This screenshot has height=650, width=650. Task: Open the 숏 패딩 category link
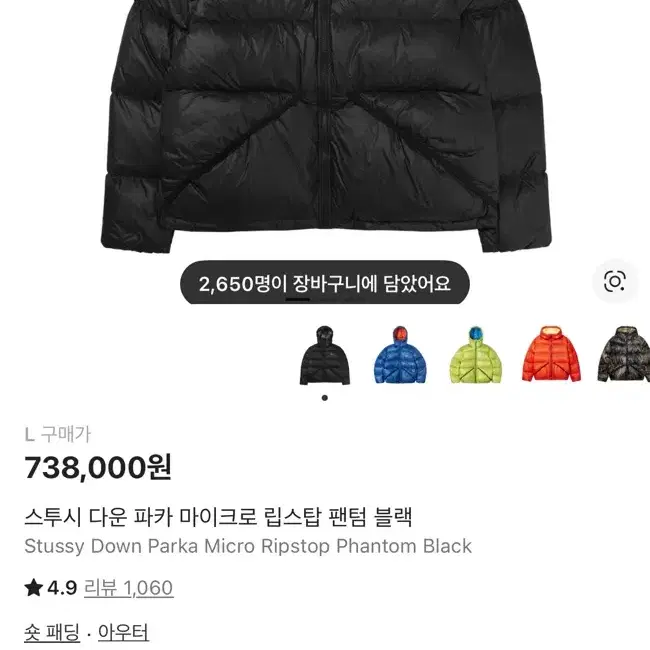52,633
